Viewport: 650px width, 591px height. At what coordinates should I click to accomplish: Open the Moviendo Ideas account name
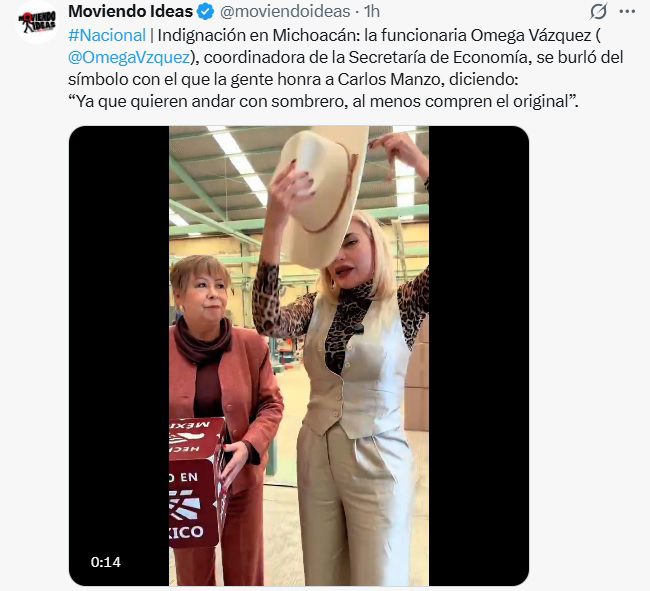coord(128,11)
